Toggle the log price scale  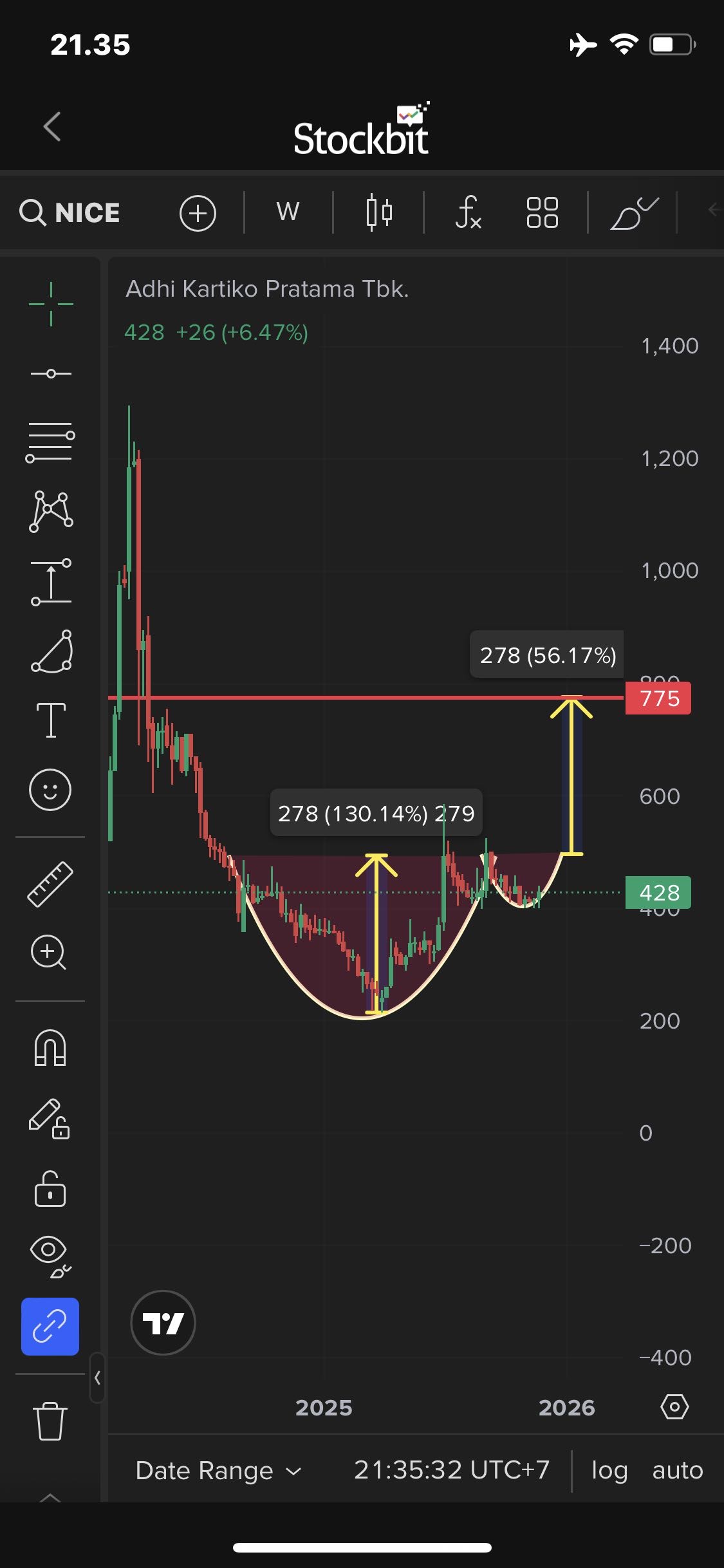pos(609,1470)
